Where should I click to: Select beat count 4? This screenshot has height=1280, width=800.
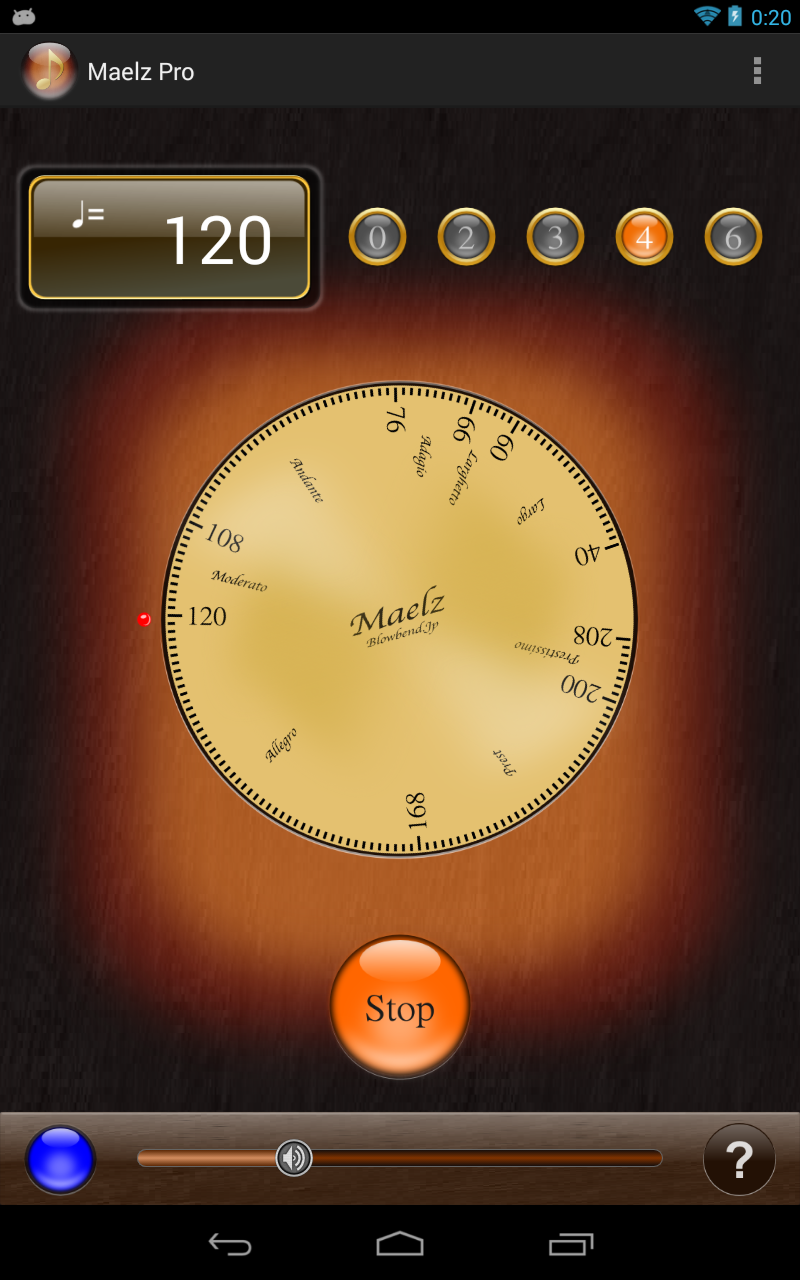coord(644,237)
